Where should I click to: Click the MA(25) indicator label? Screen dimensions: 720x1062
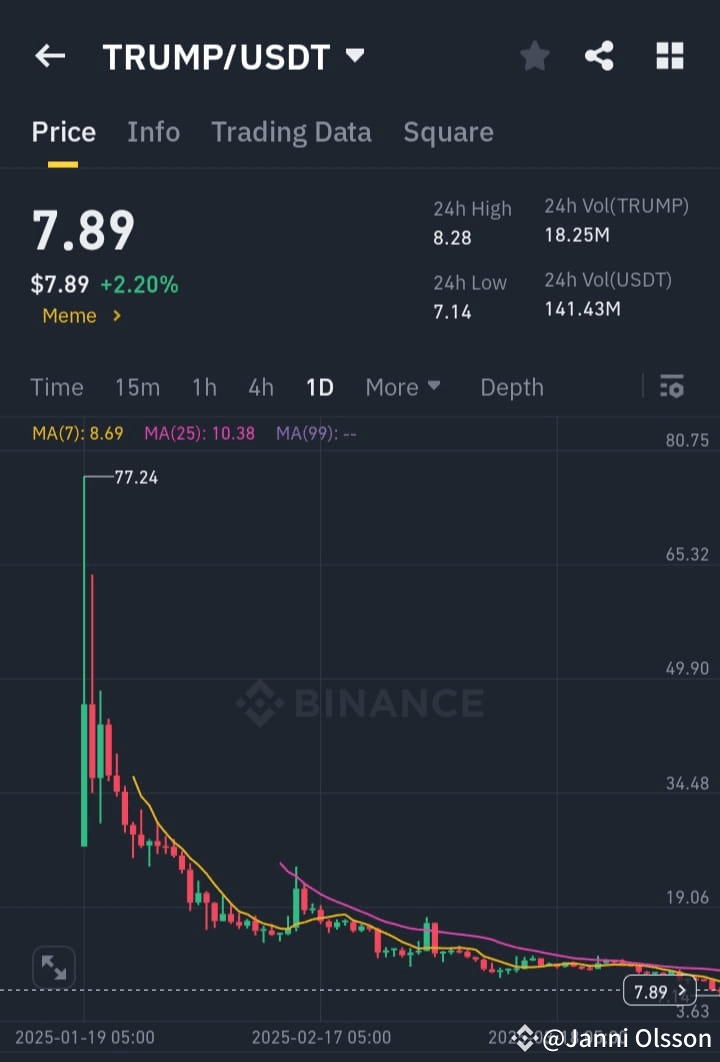point(199,434)
